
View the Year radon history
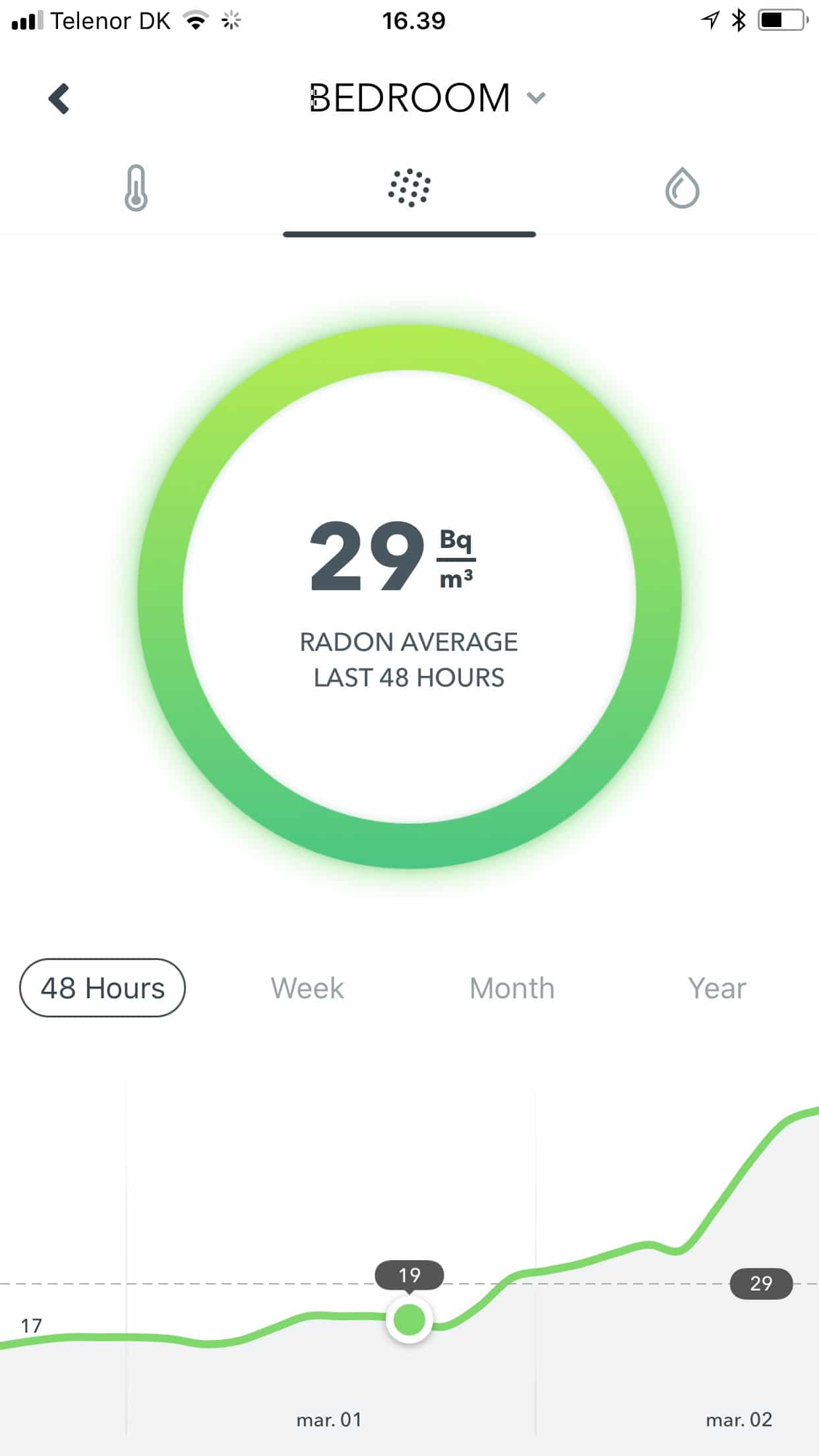(717, 988)
